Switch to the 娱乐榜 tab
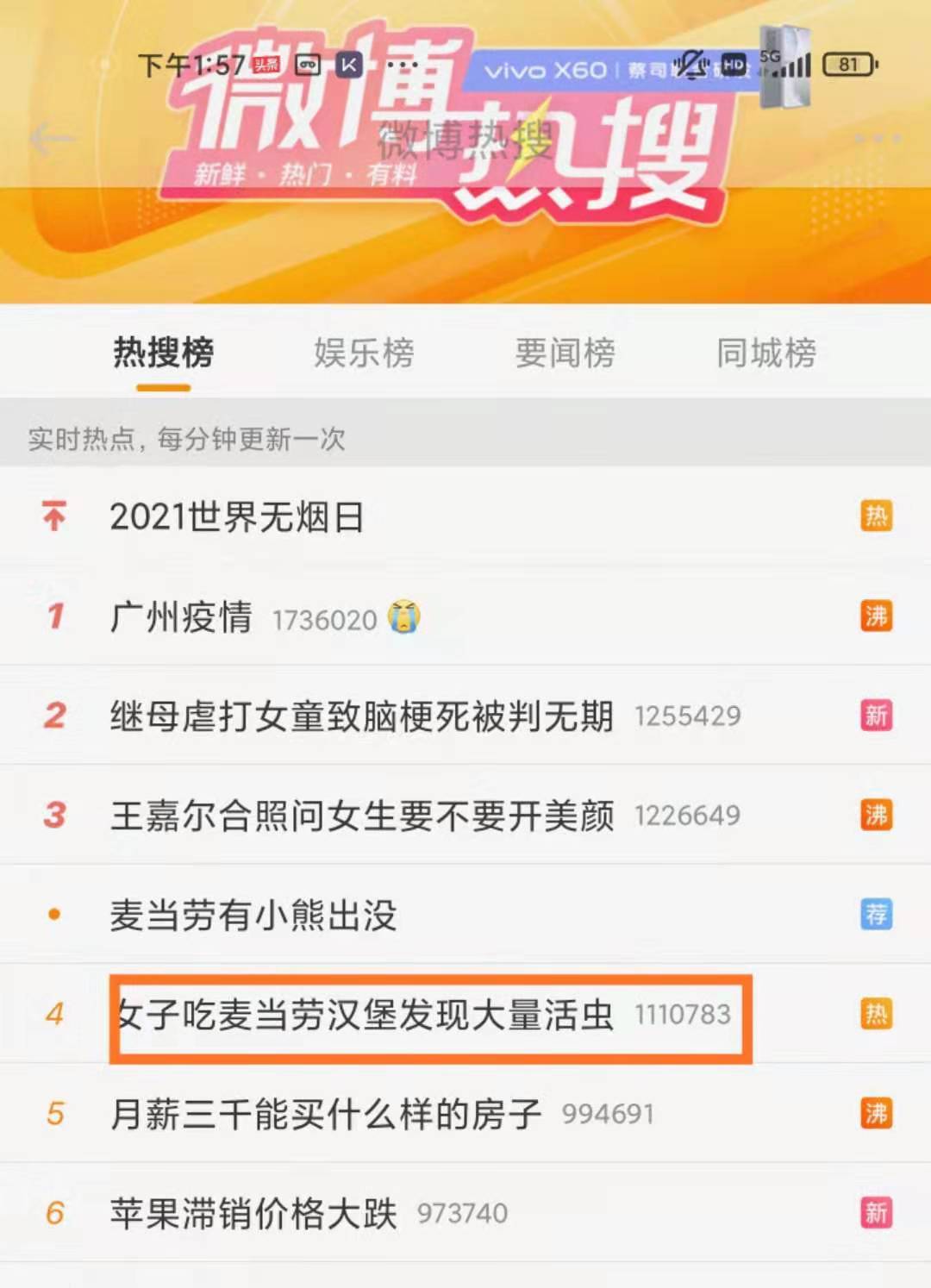The image size is (931, 1288). point(364,353)
